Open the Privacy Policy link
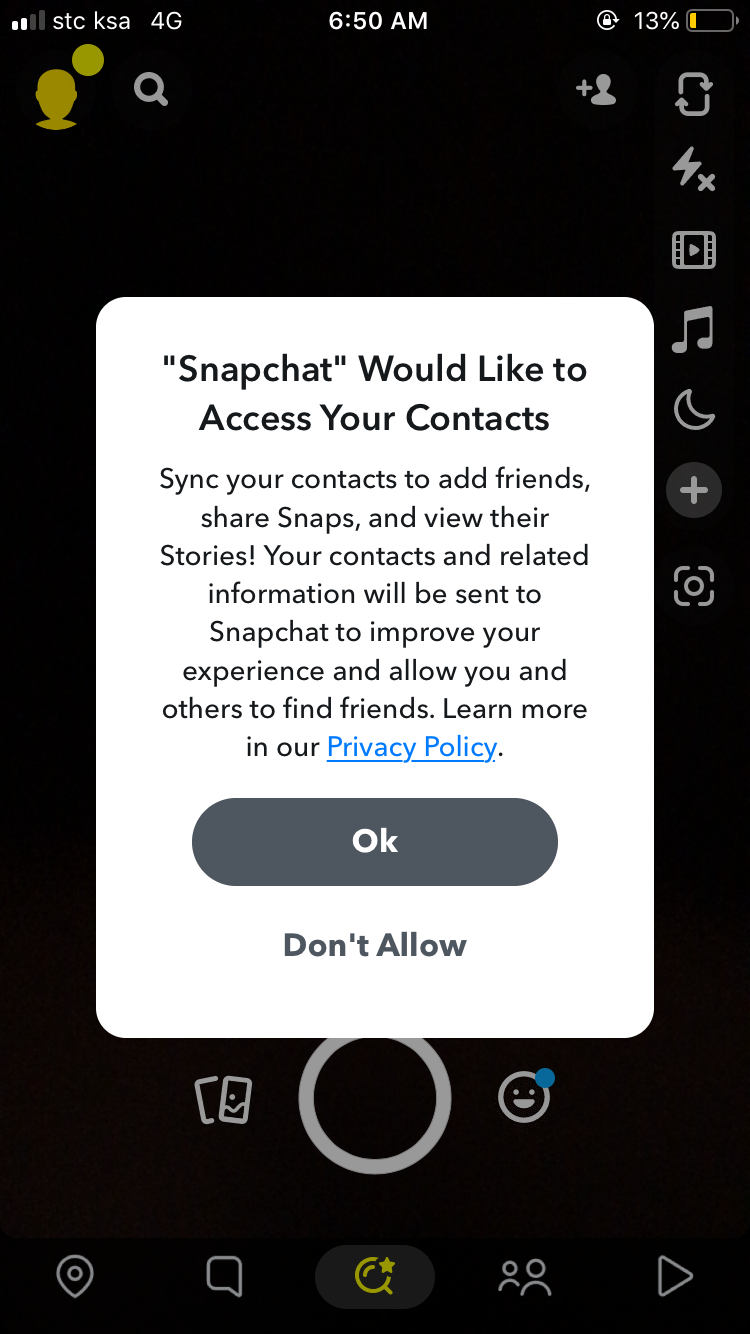Viewport: 750px width, 1334px height. [x=412, y=747]
